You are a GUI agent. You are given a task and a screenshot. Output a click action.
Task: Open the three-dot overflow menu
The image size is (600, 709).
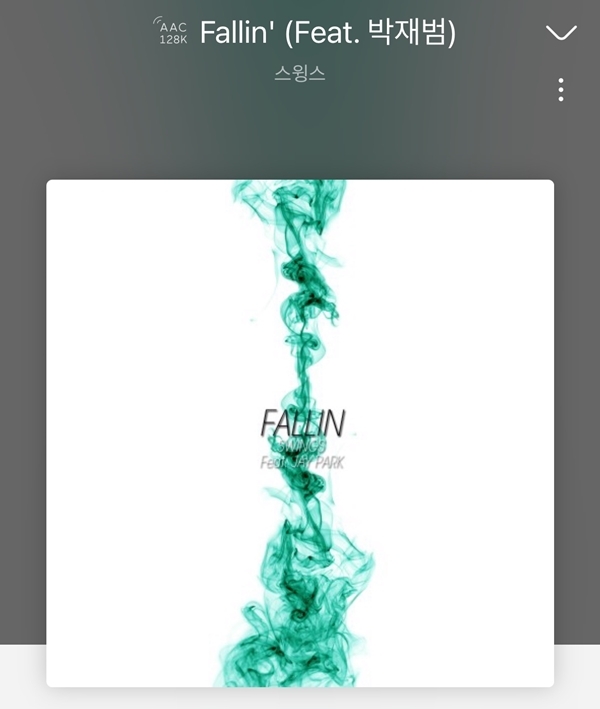561,90
